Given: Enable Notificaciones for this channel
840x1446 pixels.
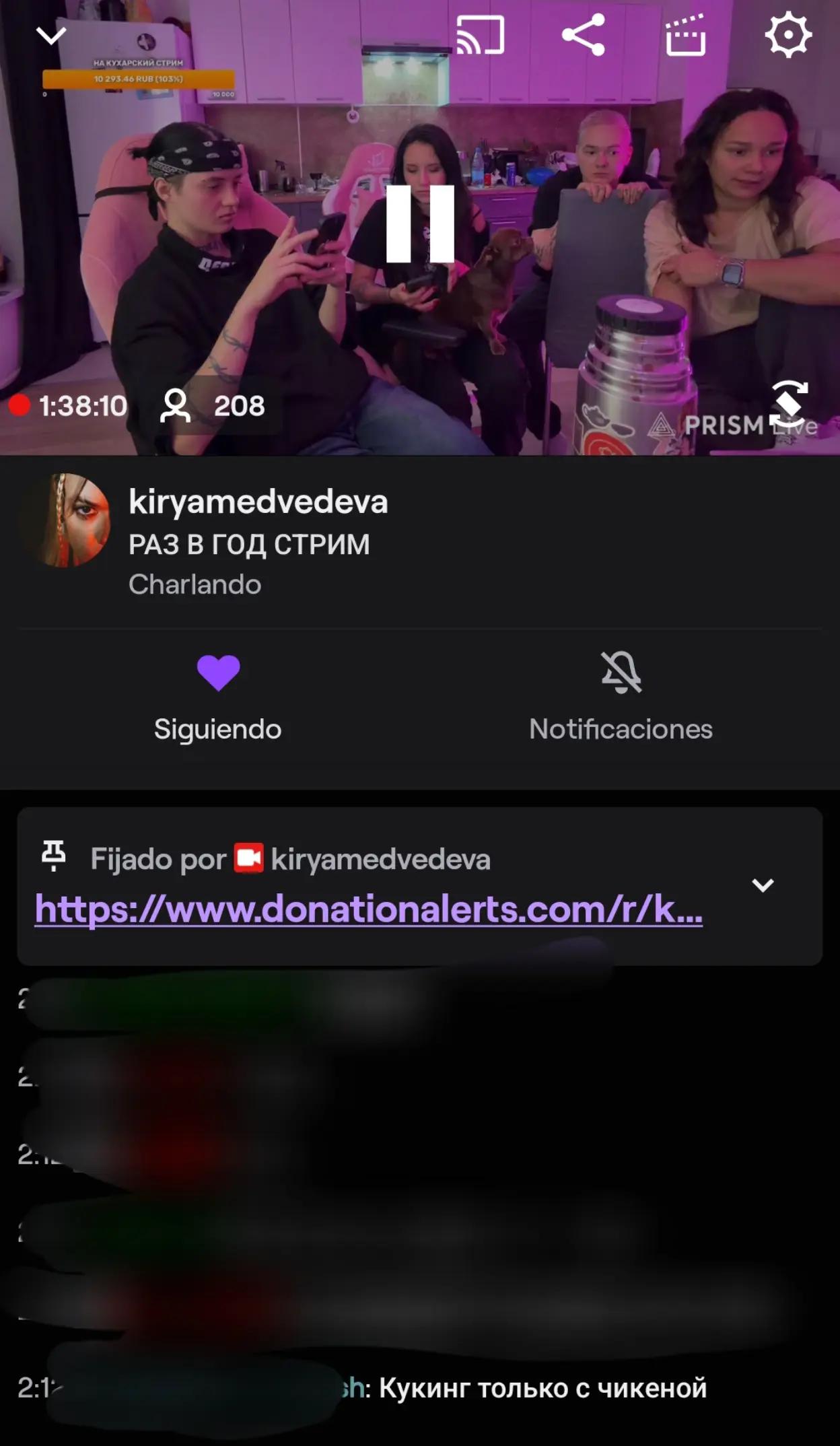Looking at the screenshot, I should pyautogui.click(x=621, y=697).
